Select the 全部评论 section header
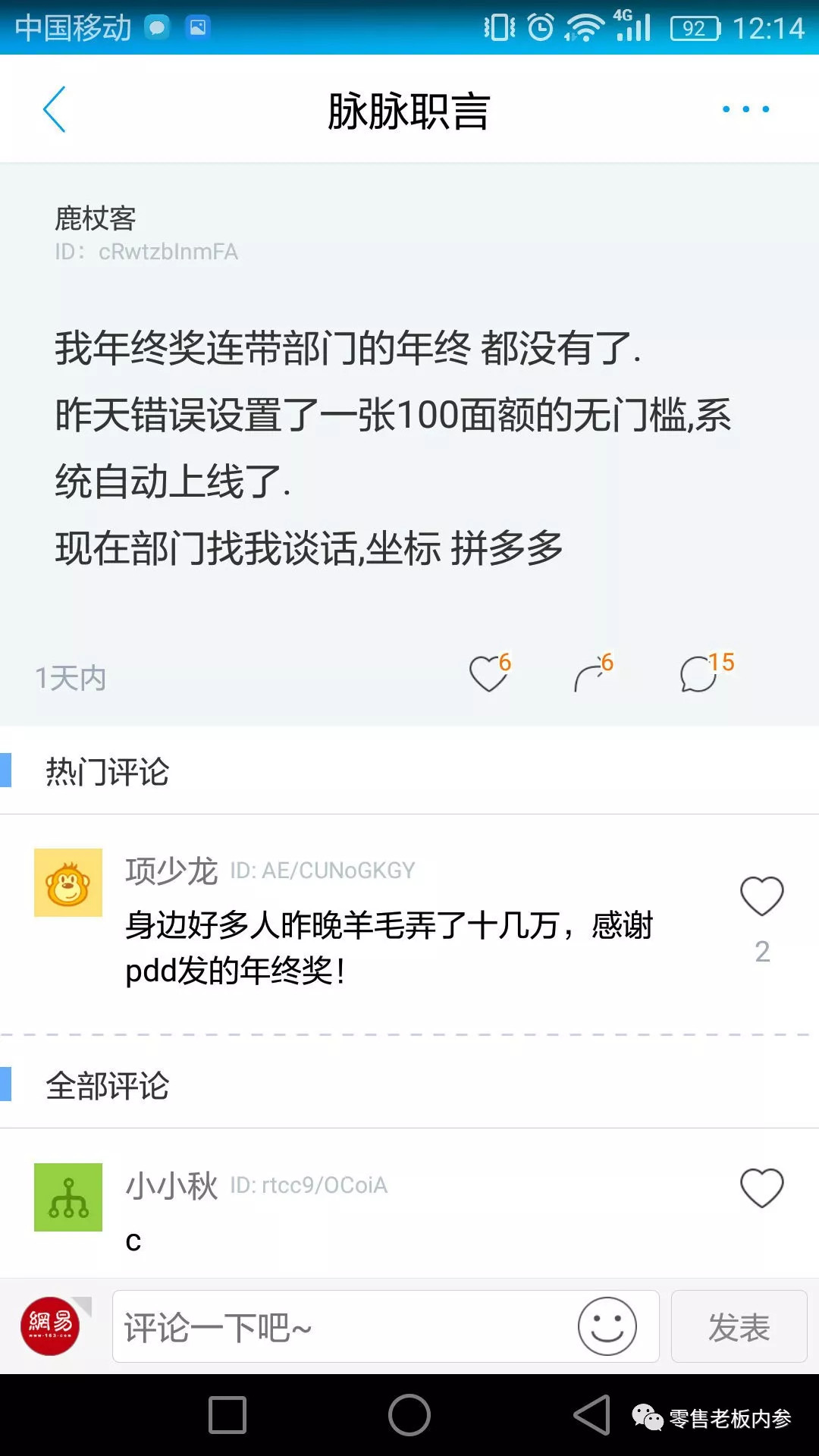 click(x=106, y=1086)
